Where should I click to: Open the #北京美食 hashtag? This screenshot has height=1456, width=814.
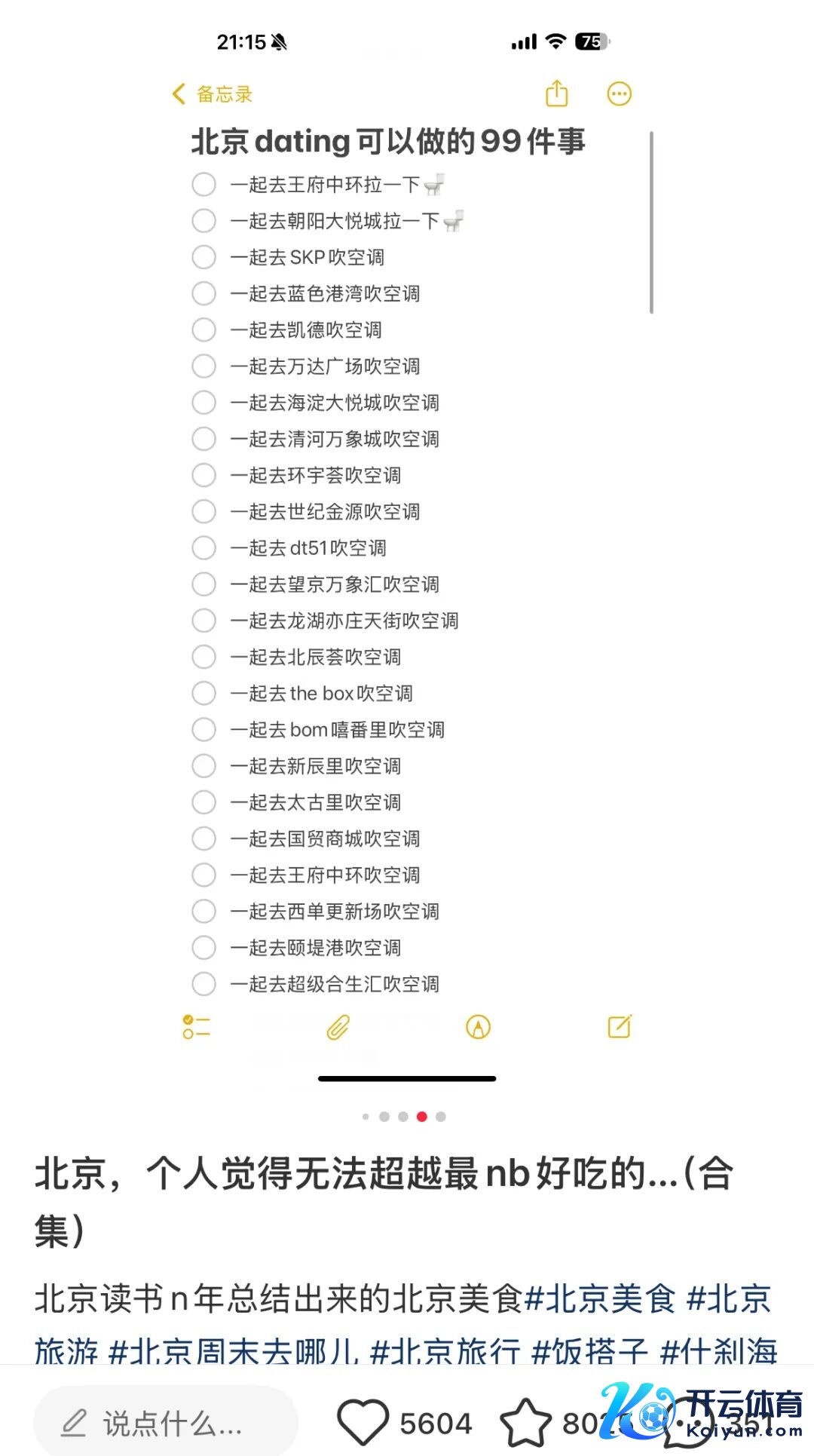pos(600,1298)
